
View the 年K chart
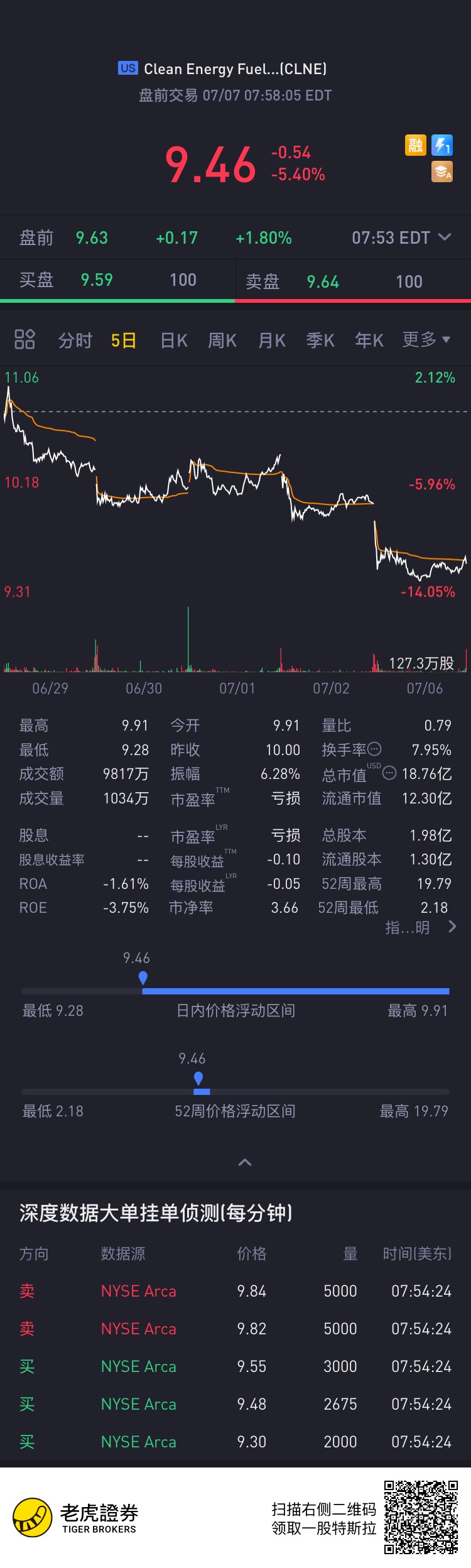(x=369, y=340)
